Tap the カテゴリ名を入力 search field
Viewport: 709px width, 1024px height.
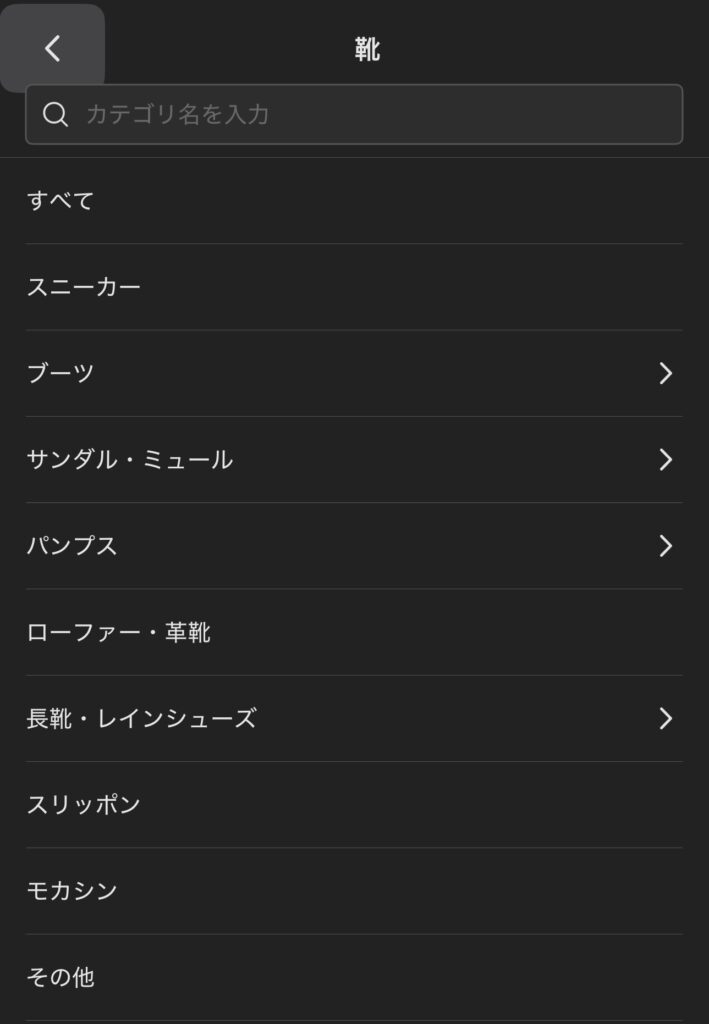(x=354, y=114)
